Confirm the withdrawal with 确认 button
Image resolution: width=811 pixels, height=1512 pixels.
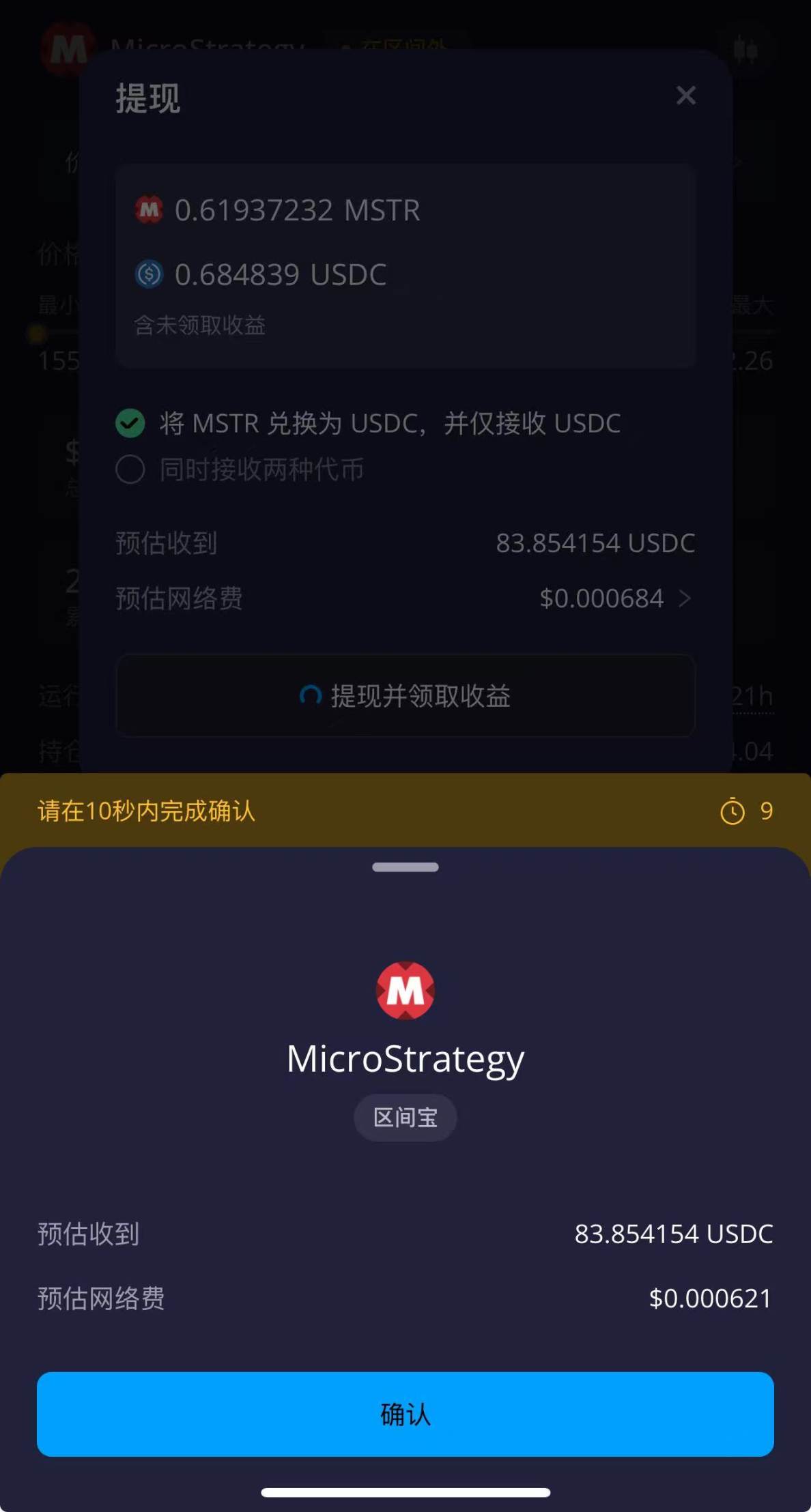tap(405, 1413)
